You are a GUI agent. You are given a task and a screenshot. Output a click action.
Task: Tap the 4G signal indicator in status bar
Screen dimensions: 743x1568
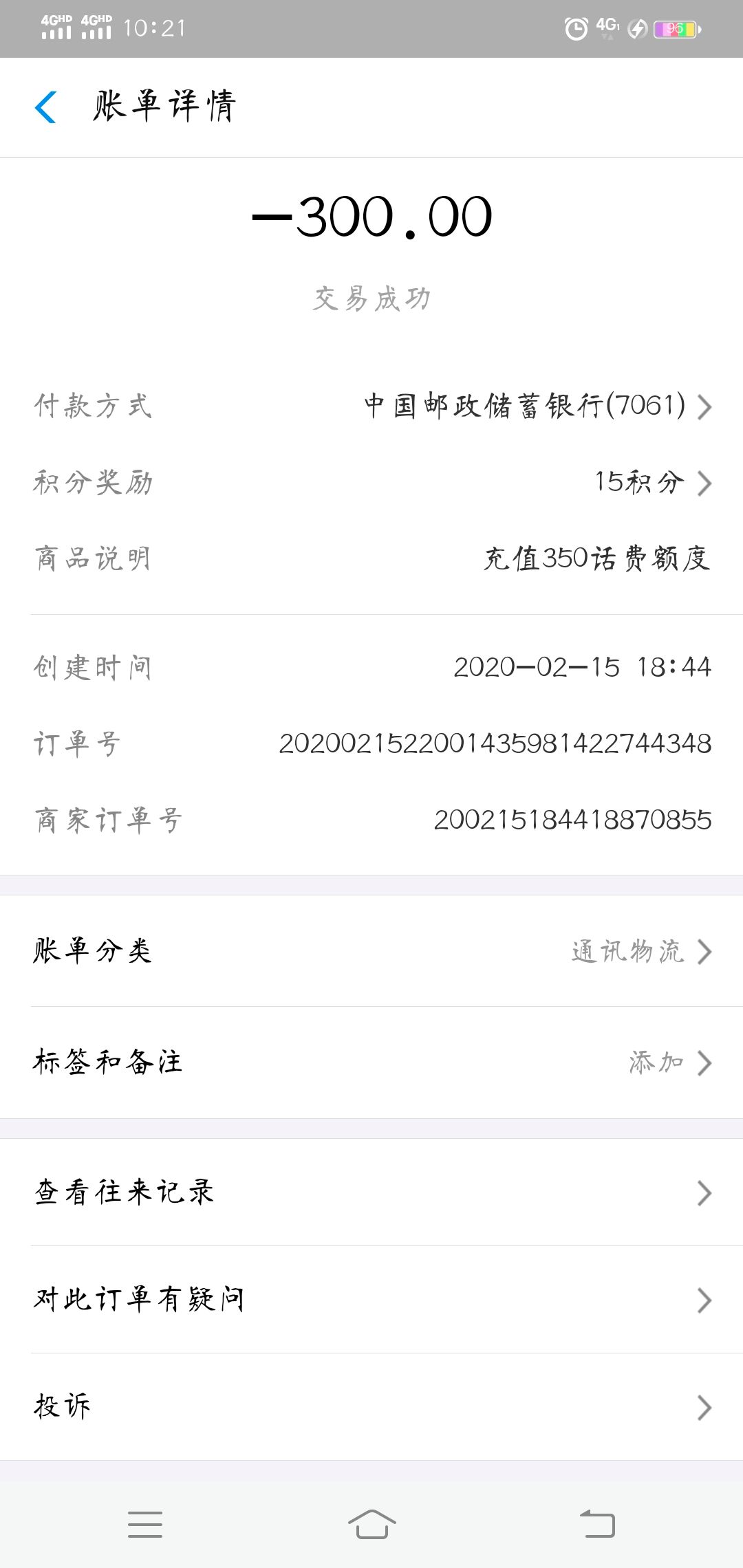(x=607, y=28)
